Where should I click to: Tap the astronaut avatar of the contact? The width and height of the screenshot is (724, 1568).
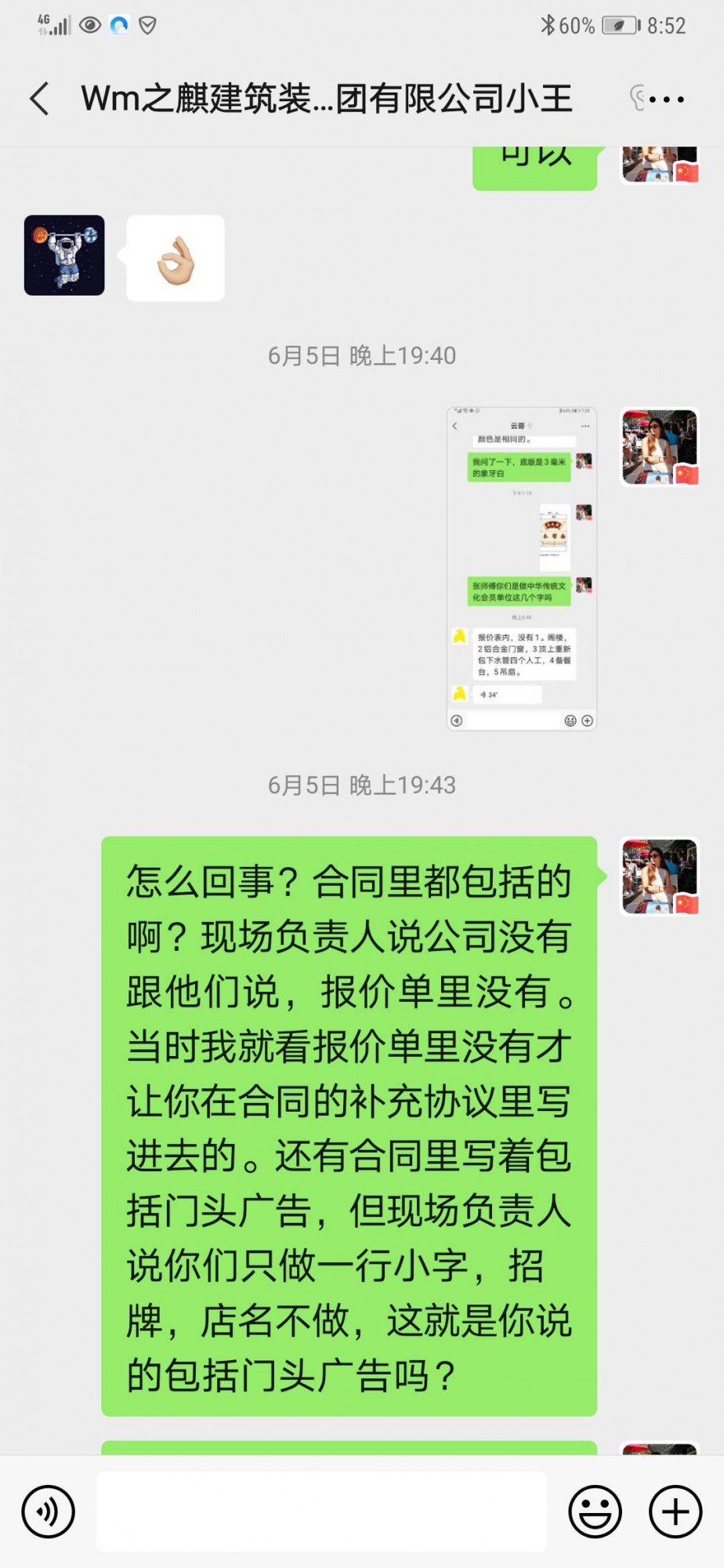64,256
